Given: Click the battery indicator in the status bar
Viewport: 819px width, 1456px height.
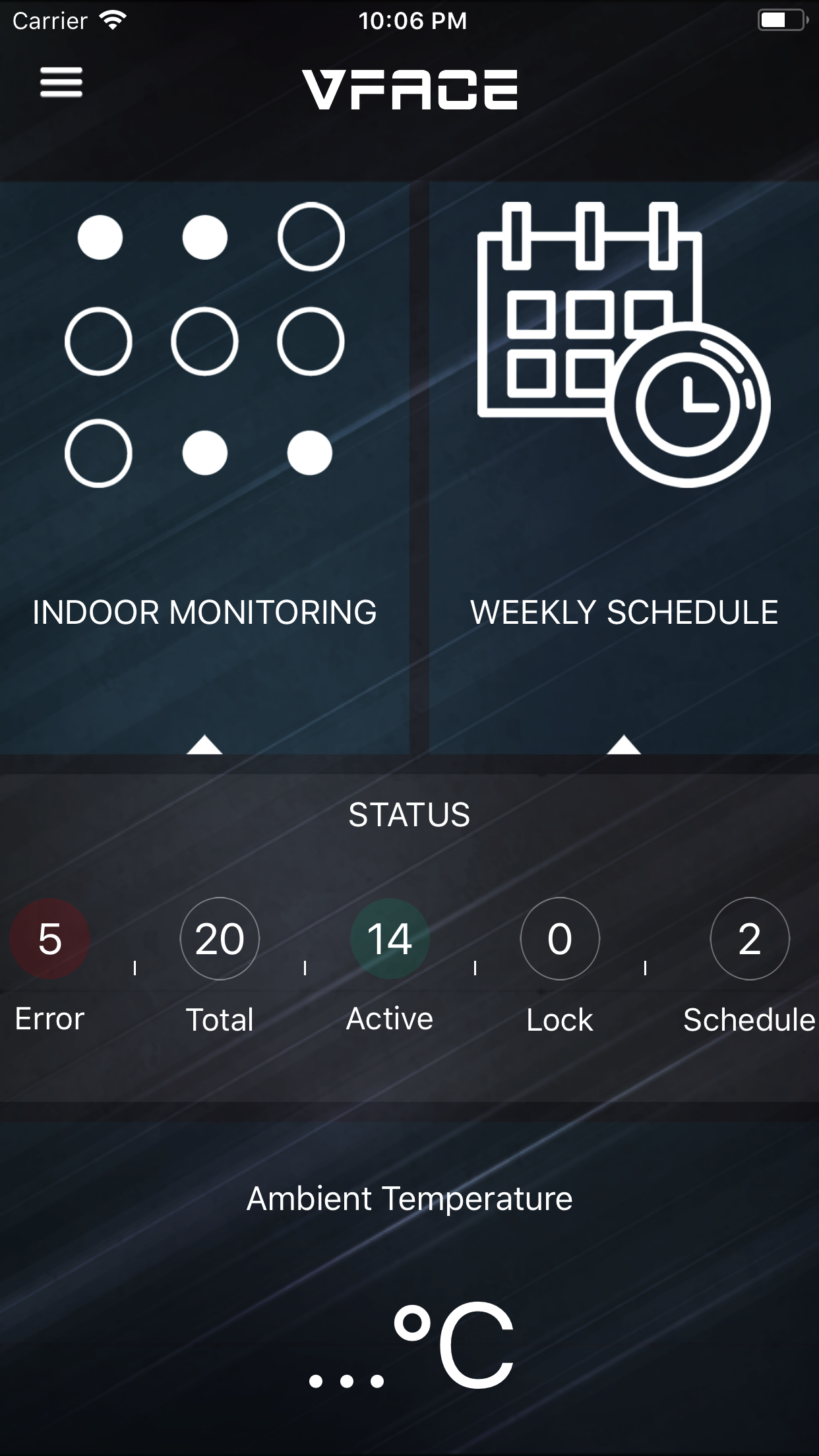Looking at the screenshot, I should click(x=778, y=19).
